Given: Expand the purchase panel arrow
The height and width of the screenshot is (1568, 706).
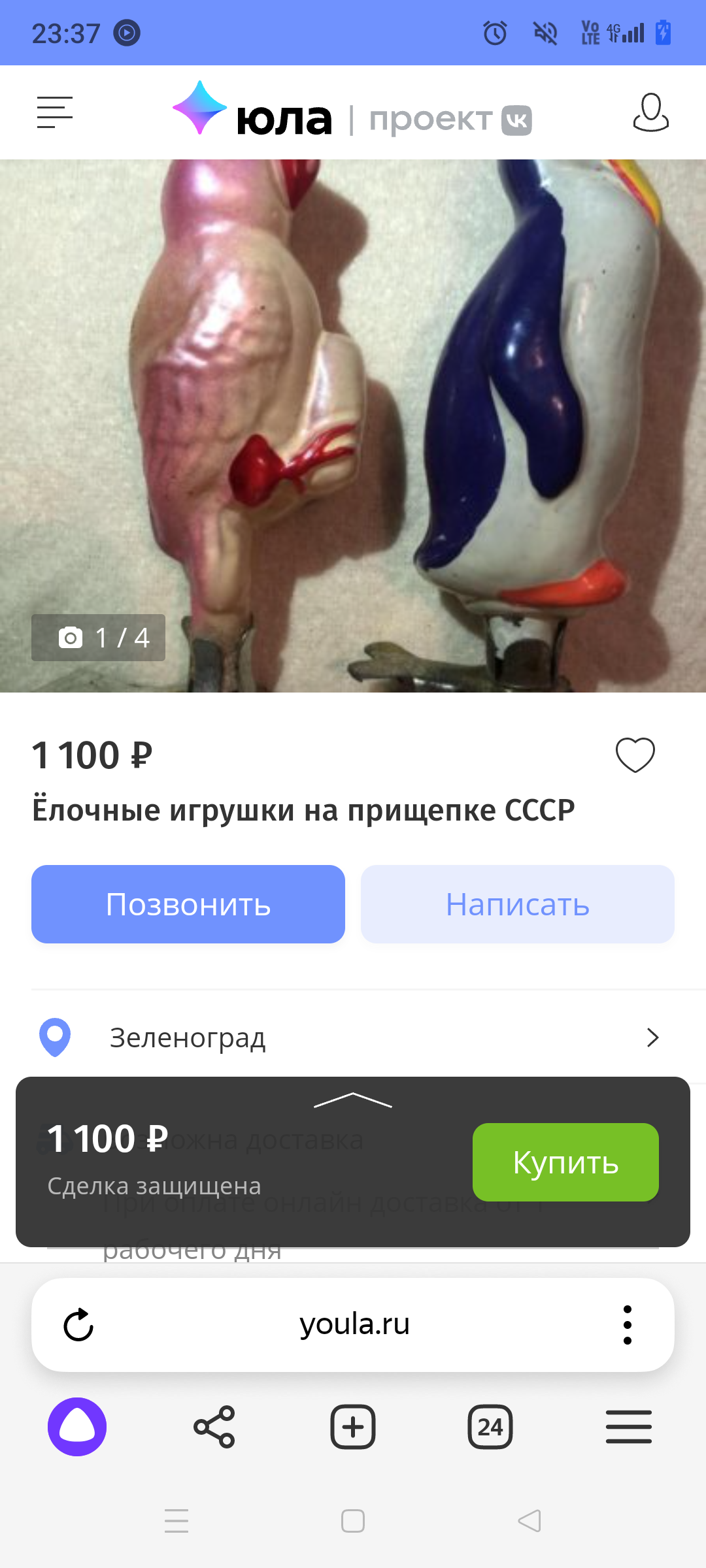Looking at the screenshot, I should pyautogui.click(x=353, y=1100).
